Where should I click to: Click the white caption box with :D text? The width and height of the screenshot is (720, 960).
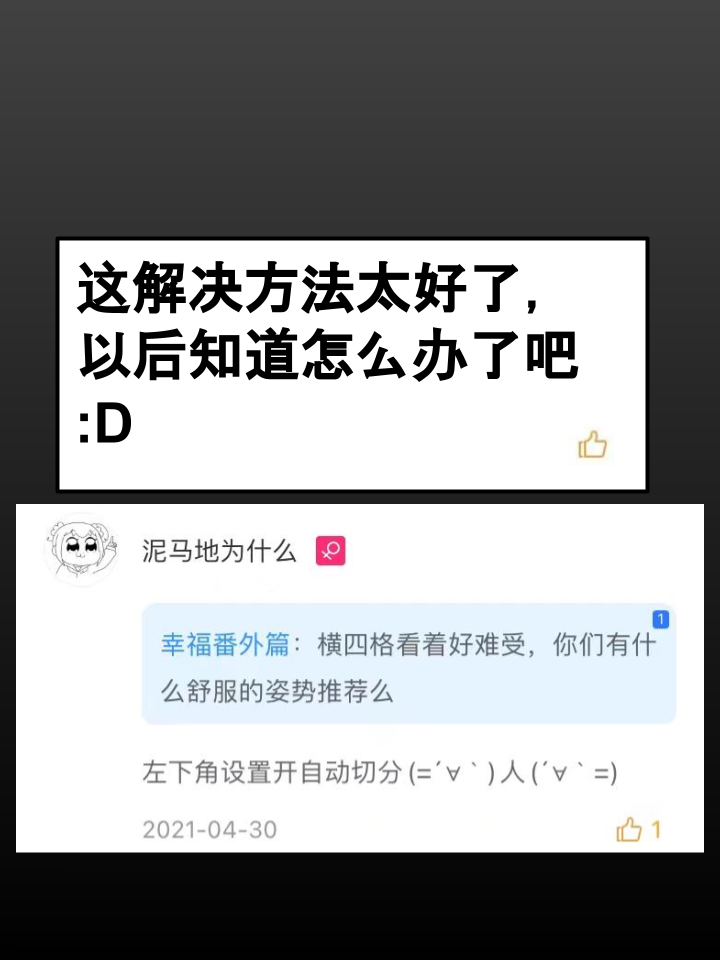(x=352, y=360)
